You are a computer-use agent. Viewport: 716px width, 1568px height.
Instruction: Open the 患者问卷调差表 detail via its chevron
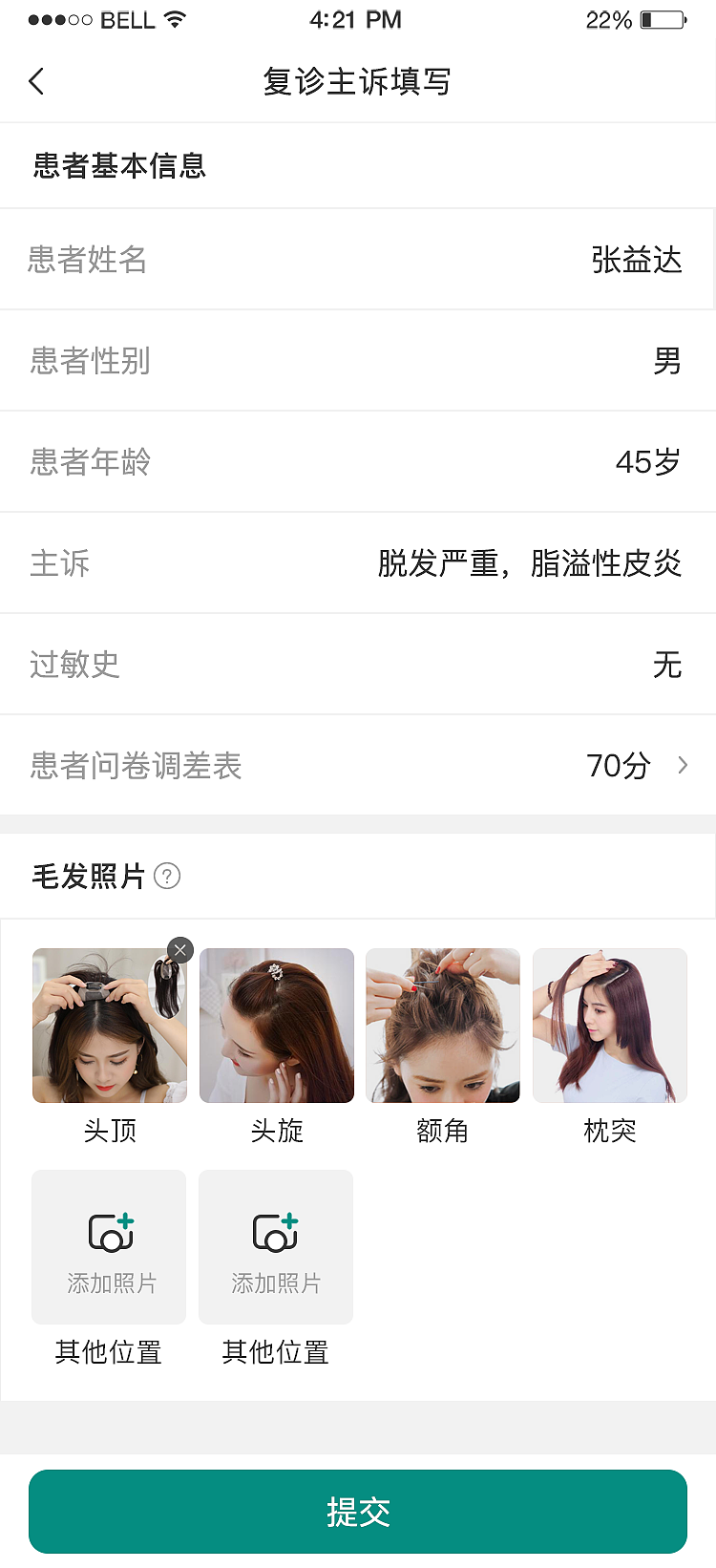click(682, 765)
